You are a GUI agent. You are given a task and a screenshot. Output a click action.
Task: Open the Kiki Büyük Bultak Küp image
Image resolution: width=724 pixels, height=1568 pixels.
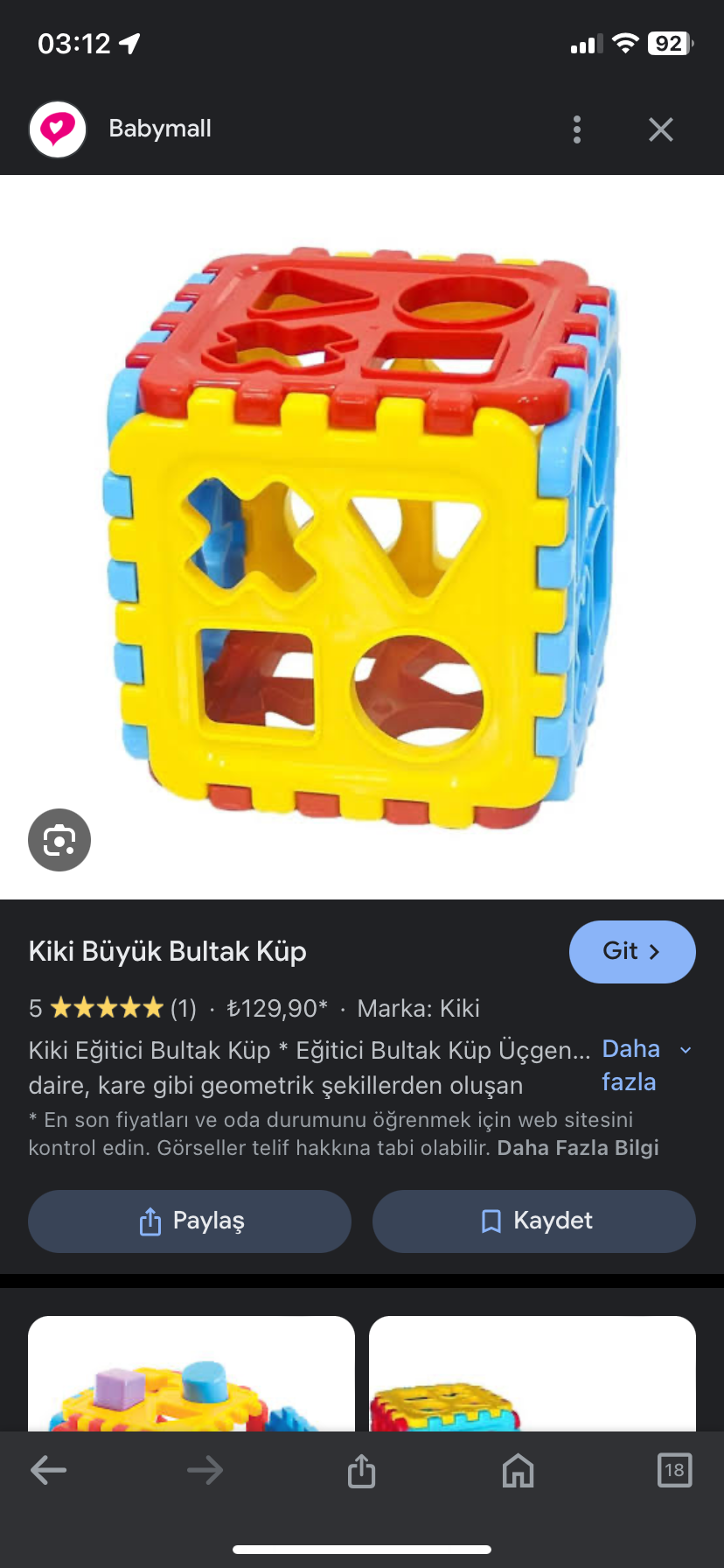362,535
